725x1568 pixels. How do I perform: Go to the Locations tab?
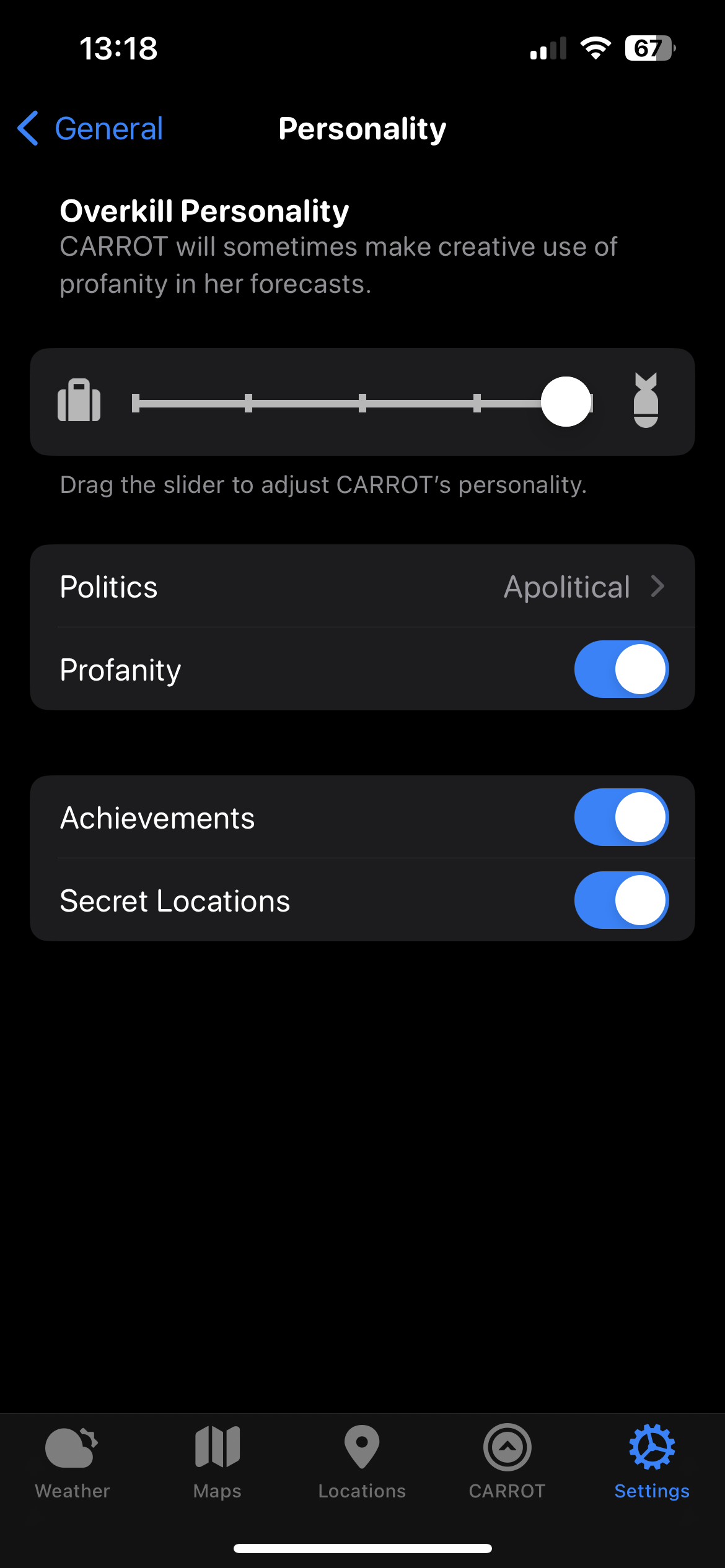[362, 1461]
